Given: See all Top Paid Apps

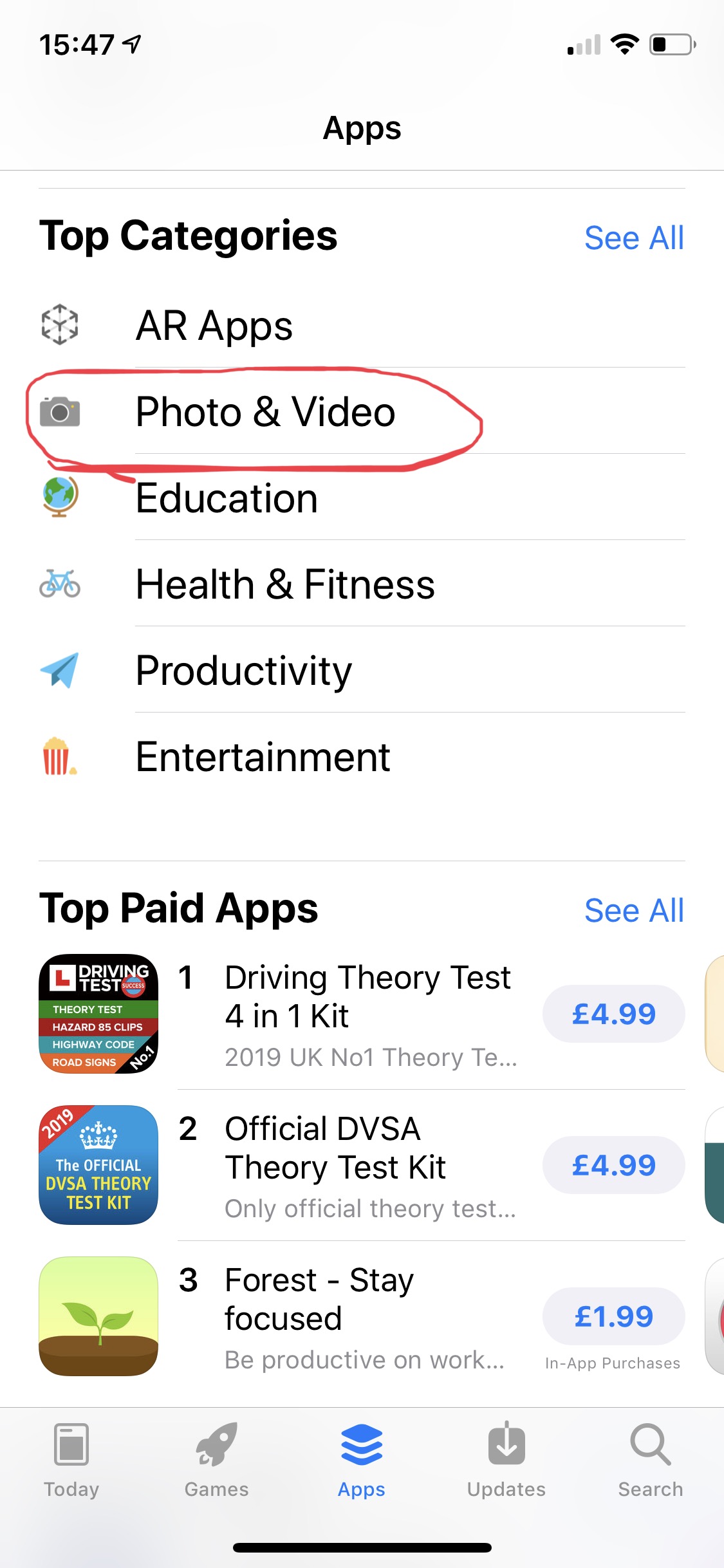Looking at the screenshot, I should 633,911.
